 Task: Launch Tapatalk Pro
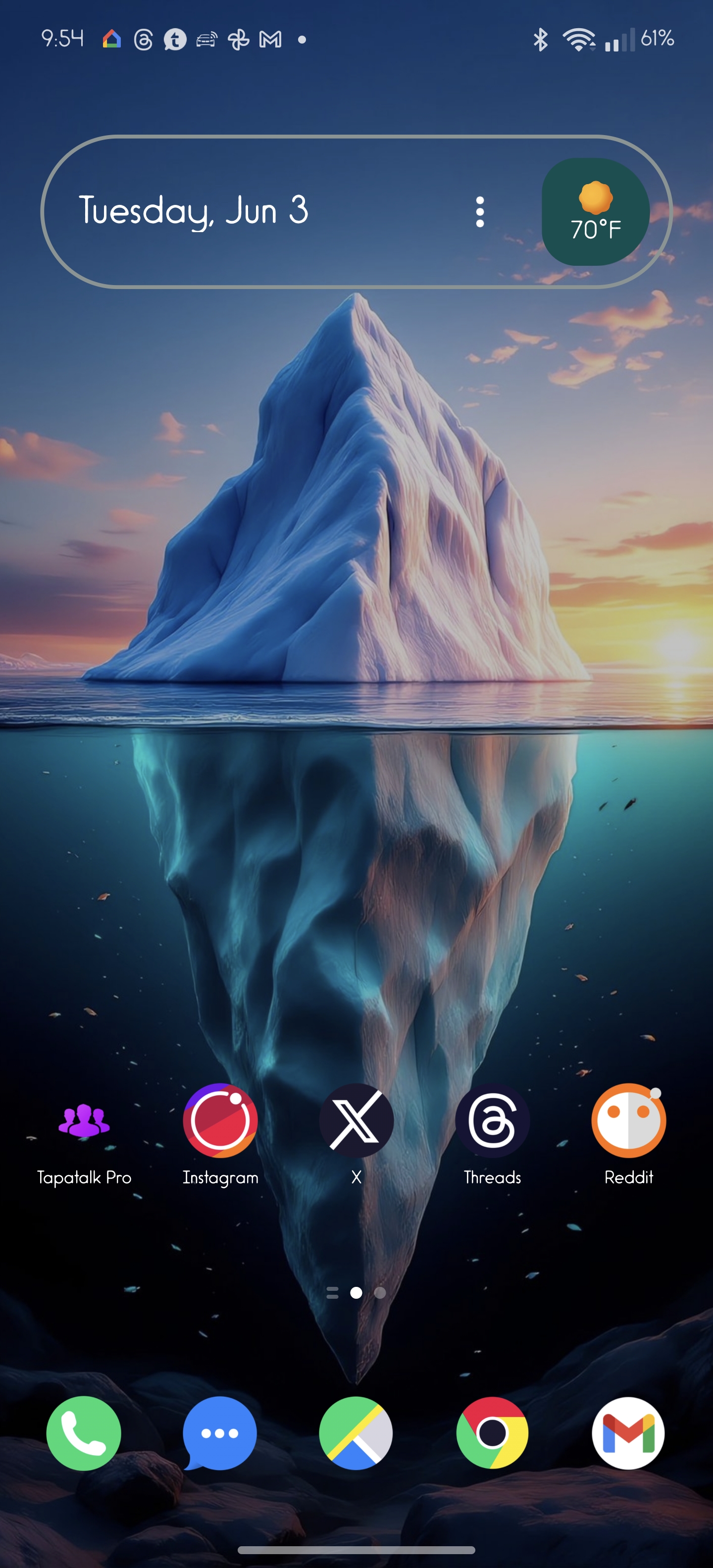(x=84, y=1121)
